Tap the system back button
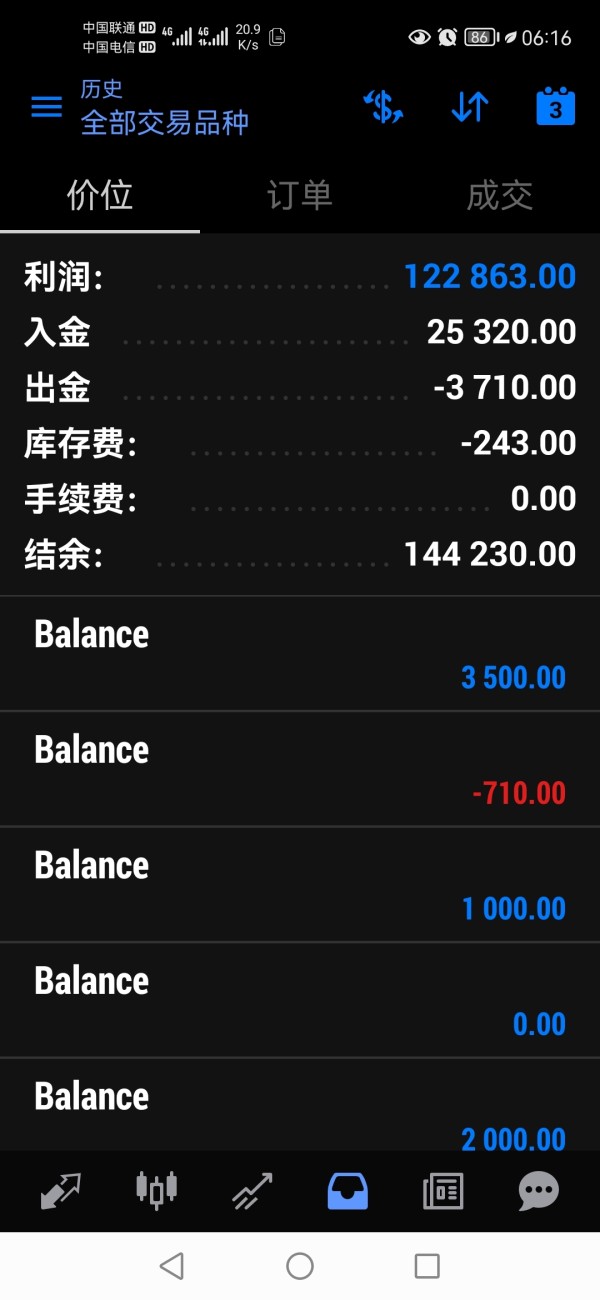The width and height of the screenshot is (600, 1300). point(172,1266)
